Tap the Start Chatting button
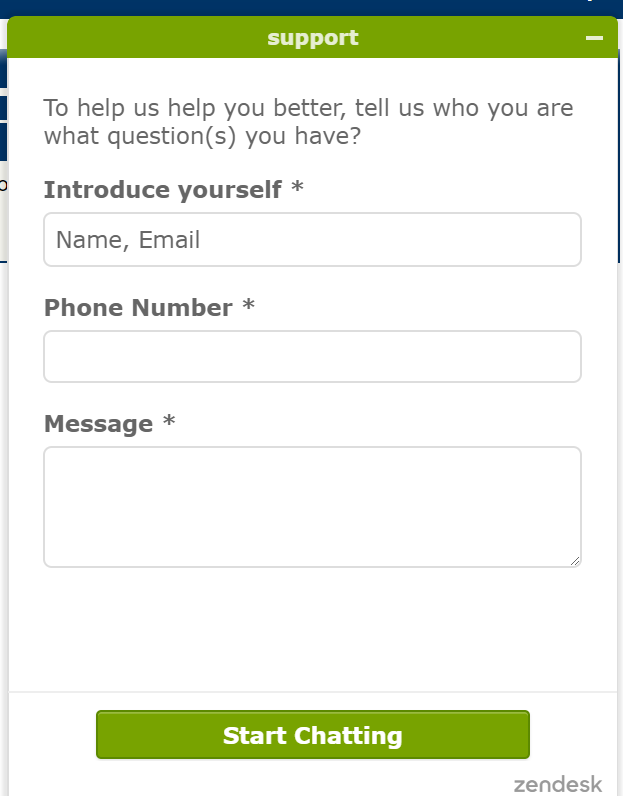The image size is (623, 796). [x=312, y=735]
